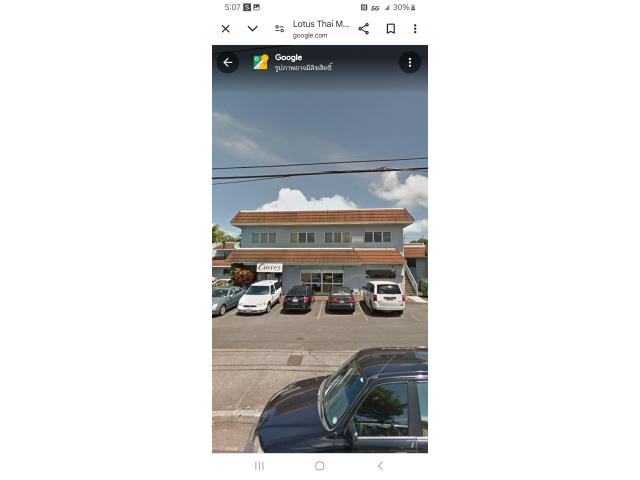Open the browser overflow menu
The image size is (640, 480).
click(x=415, y=29)
